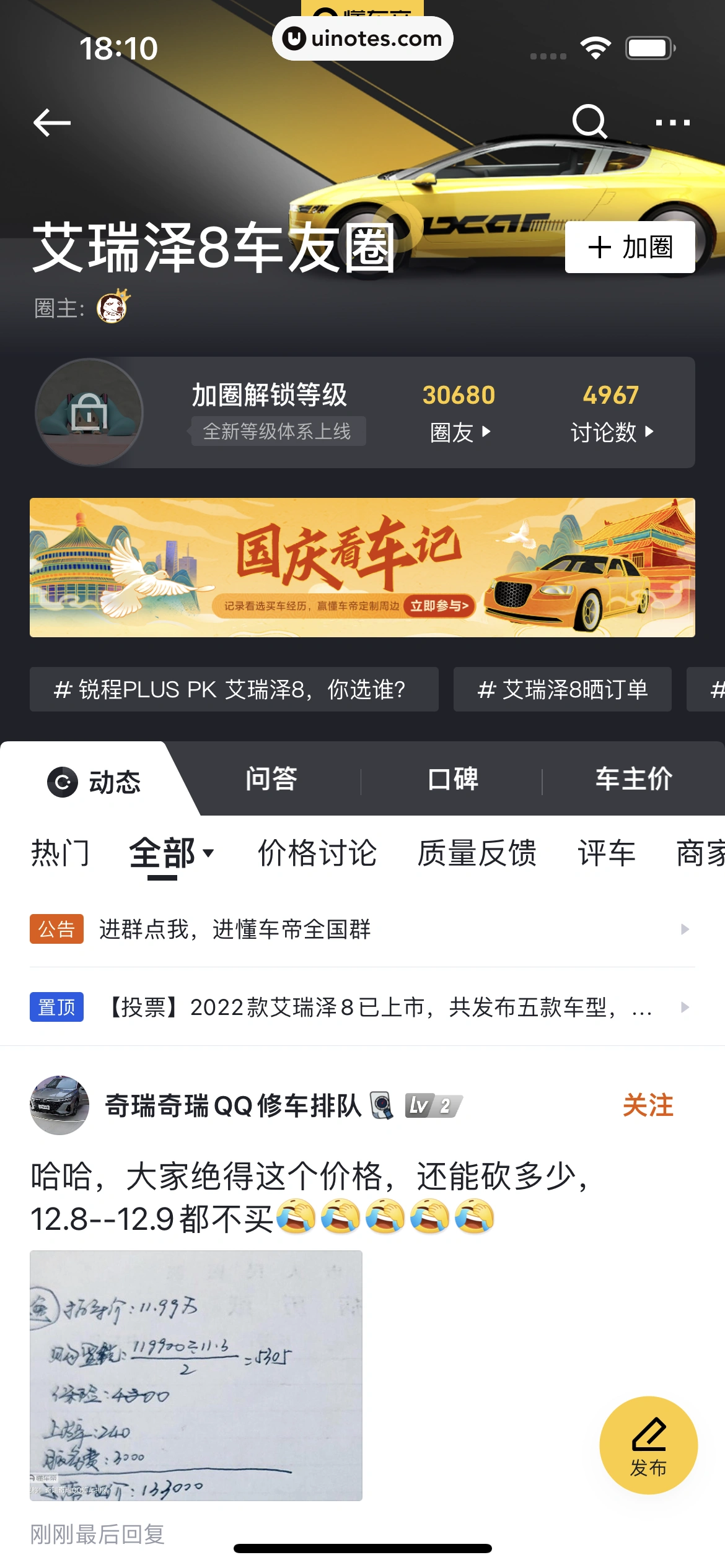Select the 热门 filter
Image resolution: width=725 pixels, height=1568 pixels.
(x=60, y=853)
